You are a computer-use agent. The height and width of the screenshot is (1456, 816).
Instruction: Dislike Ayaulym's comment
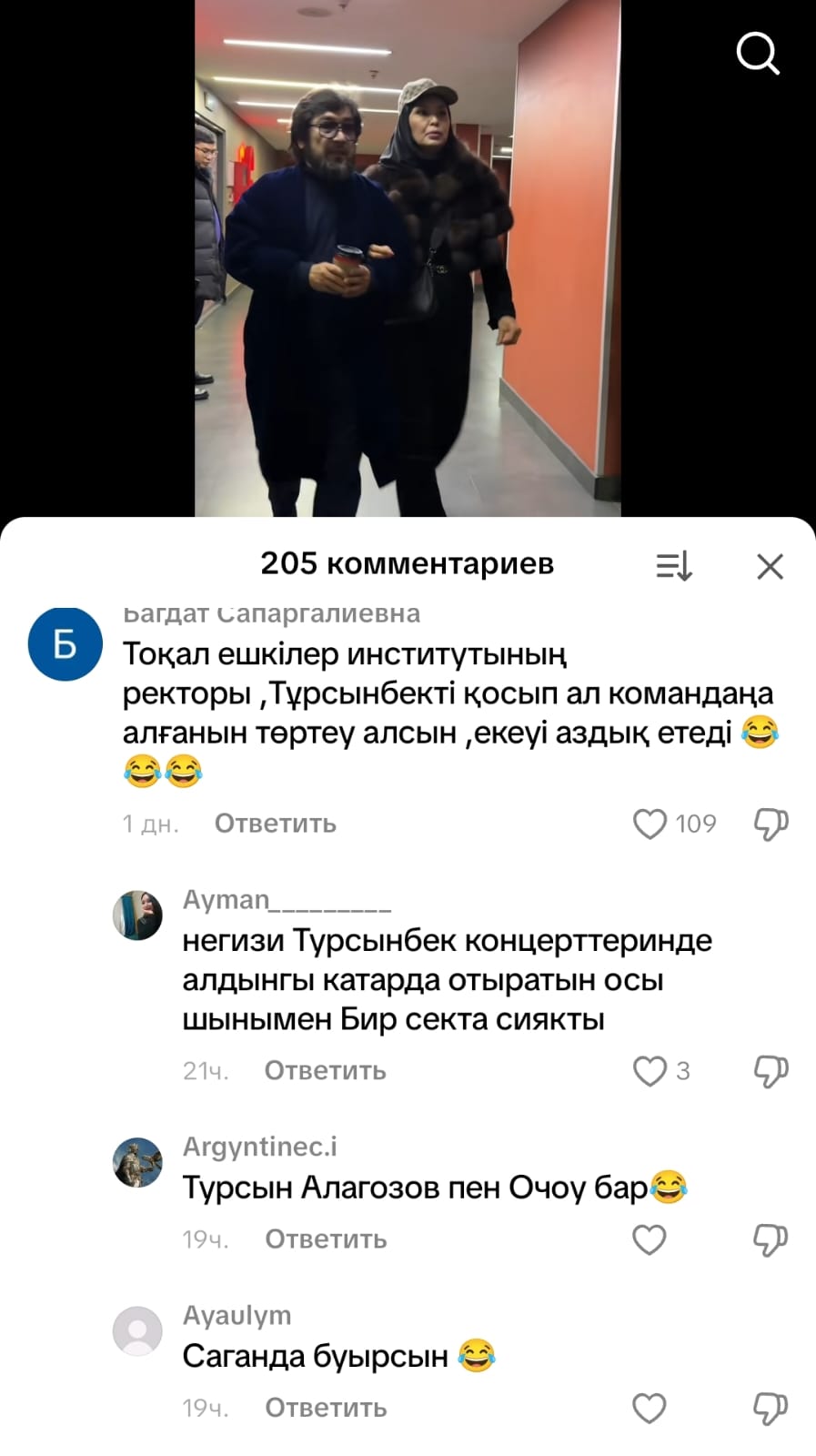[x=770, y=1408]
